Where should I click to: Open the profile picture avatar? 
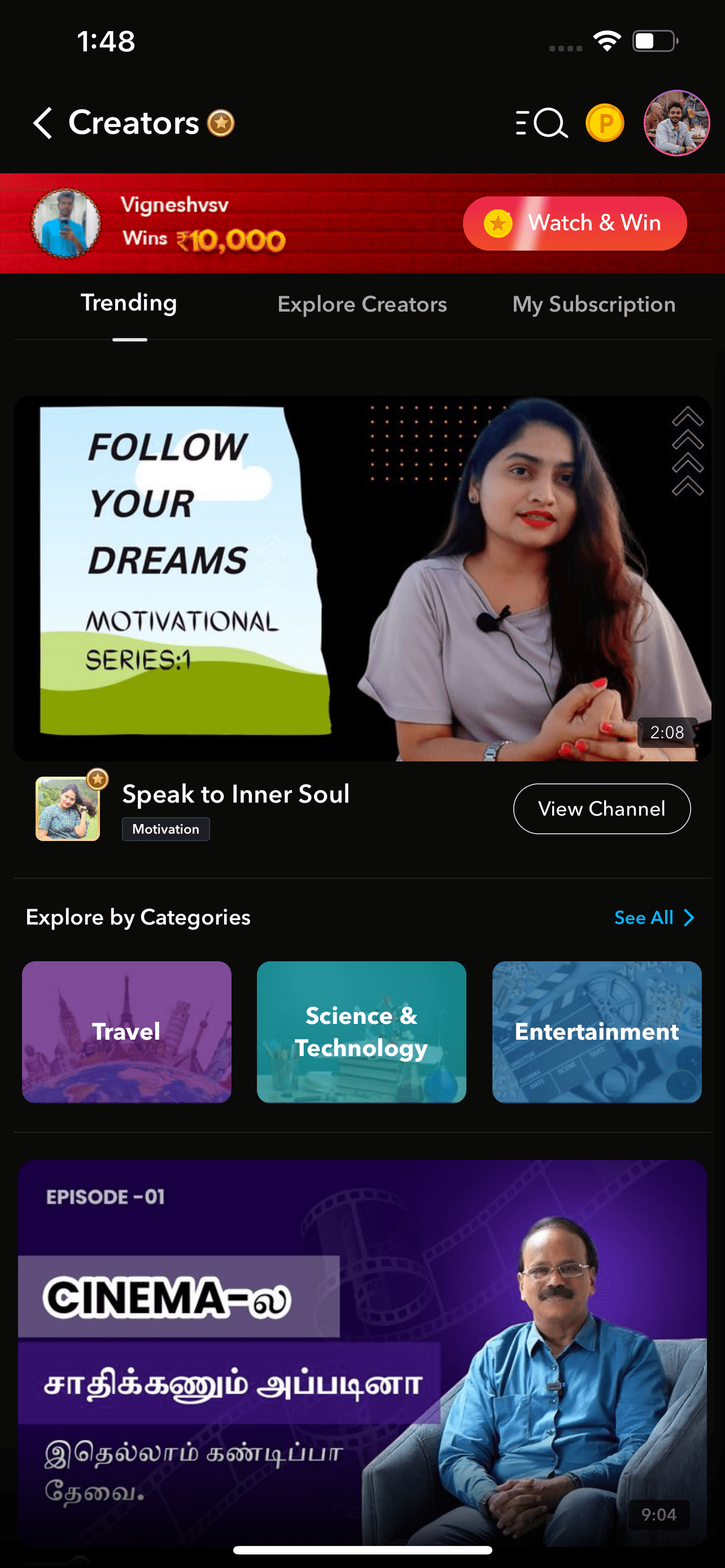tap(676, 123)
